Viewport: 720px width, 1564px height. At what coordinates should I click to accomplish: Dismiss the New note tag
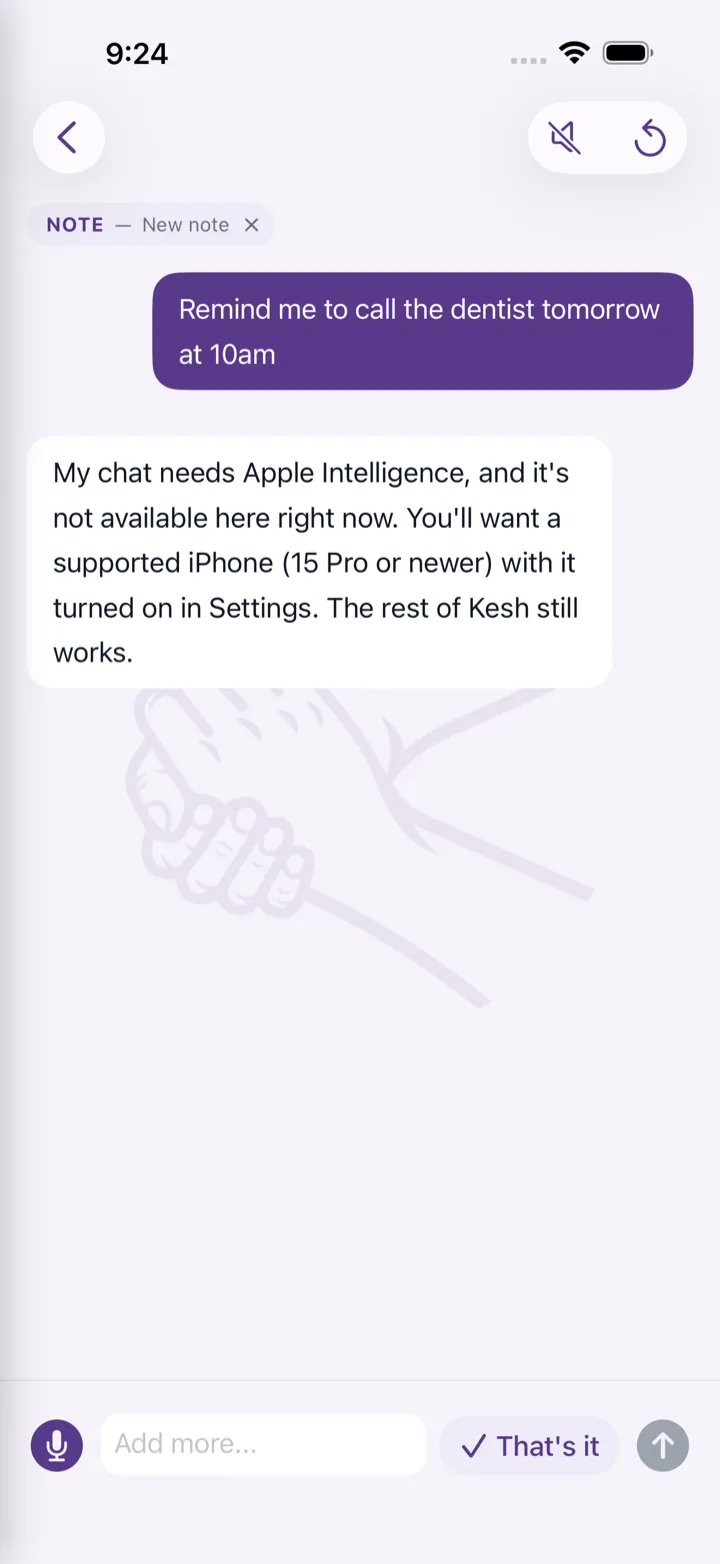tap(252, 225)
